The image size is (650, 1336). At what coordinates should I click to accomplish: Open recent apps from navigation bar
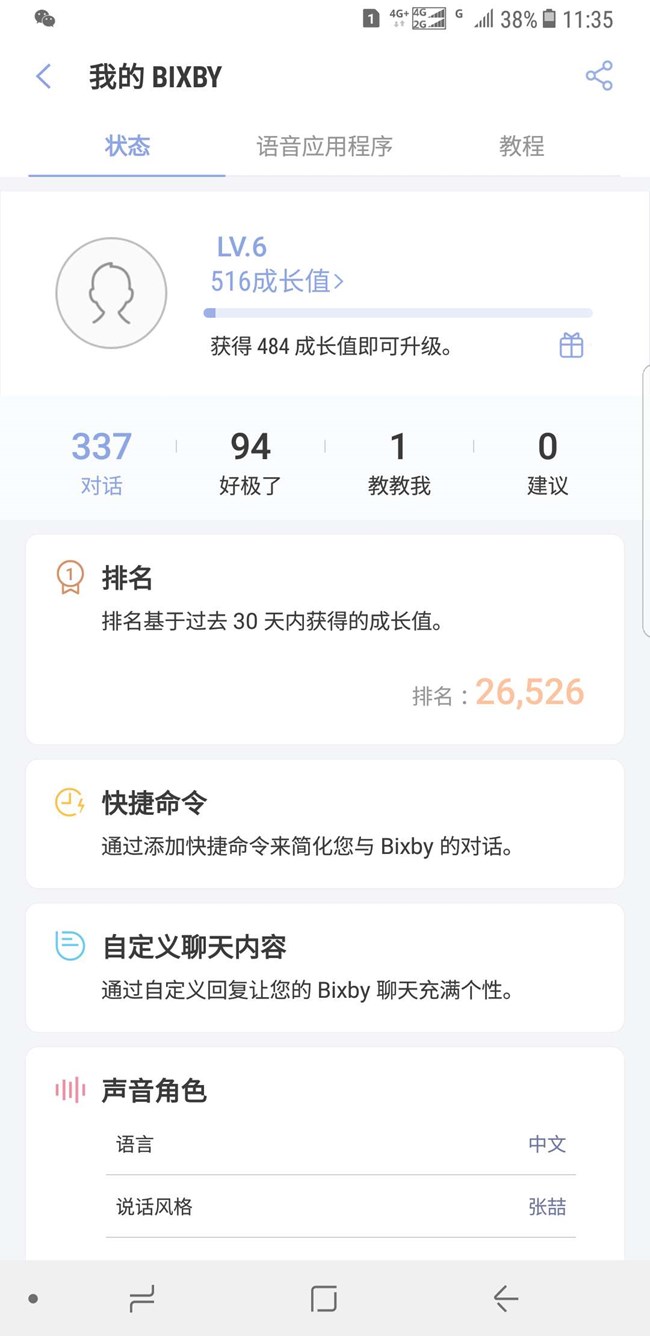click(x=142, y=1298)
